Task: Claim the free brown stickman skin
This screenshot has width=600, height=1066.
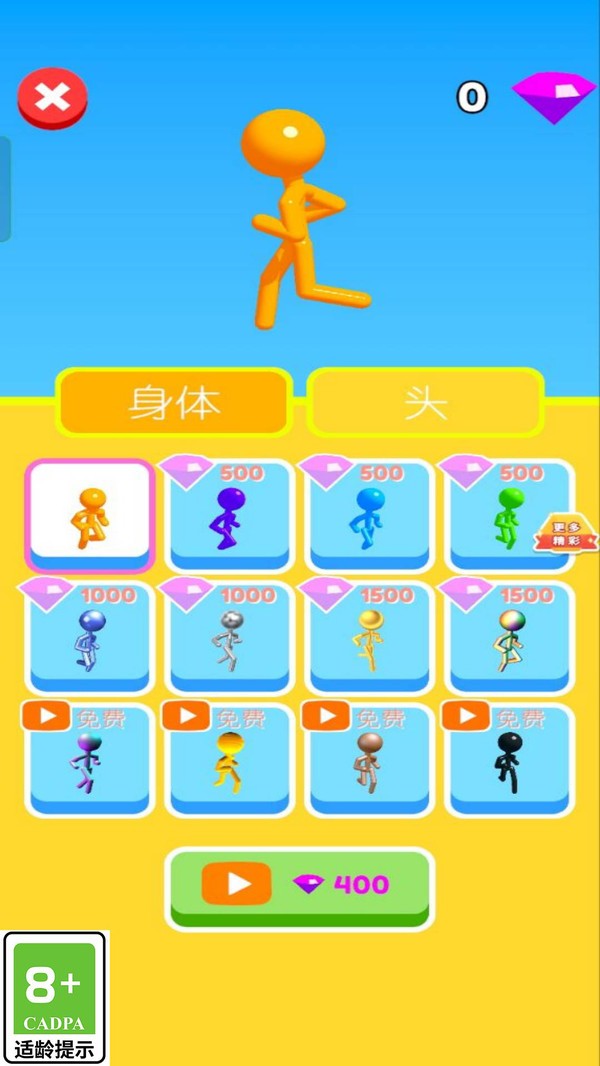Action: pos(370,760)
